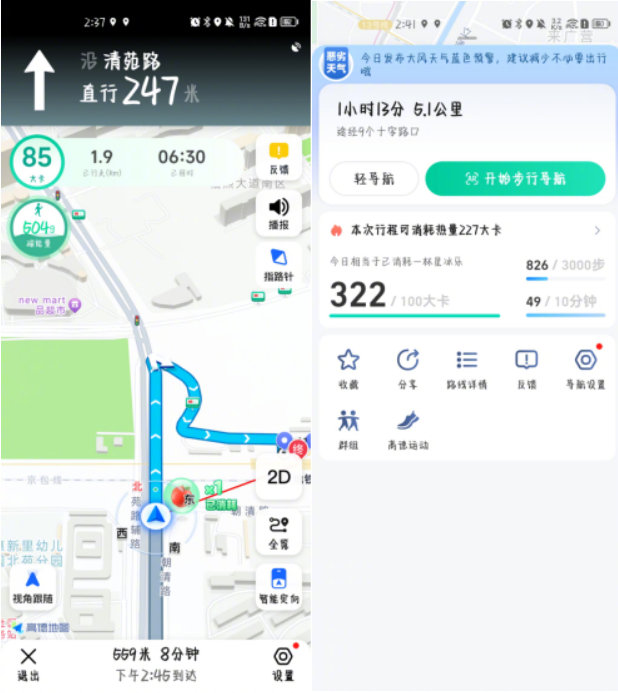Select the 轻导航 light navigation button
The width and height of the screenshot is (618, 693).
[x=373, y=178]
